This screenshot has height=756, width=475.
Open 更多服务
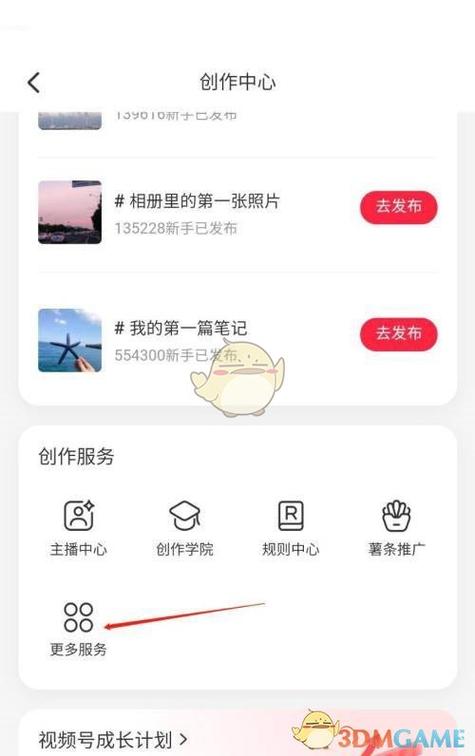pos(79,629)
